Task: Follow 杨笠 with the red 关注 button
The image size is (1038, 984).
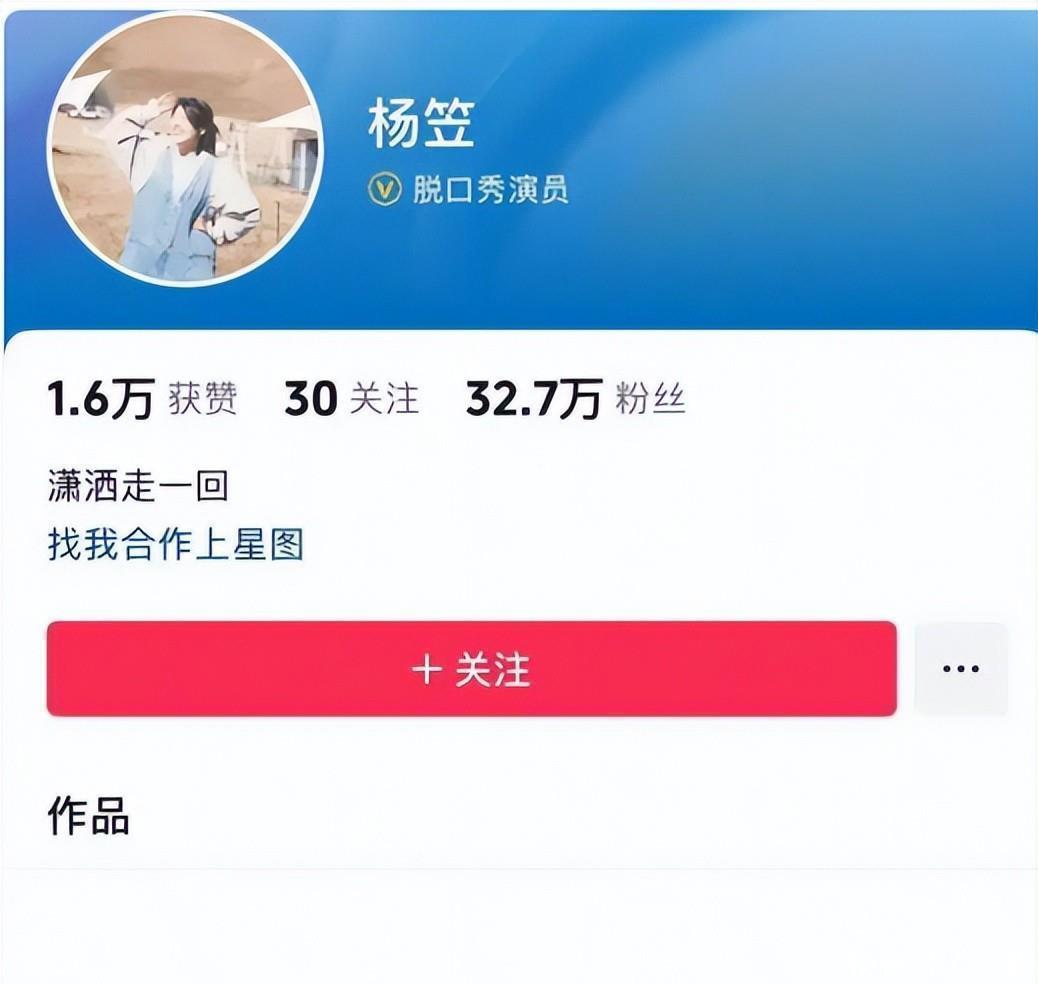Action: pyautogui.click(x=471, y=669)
